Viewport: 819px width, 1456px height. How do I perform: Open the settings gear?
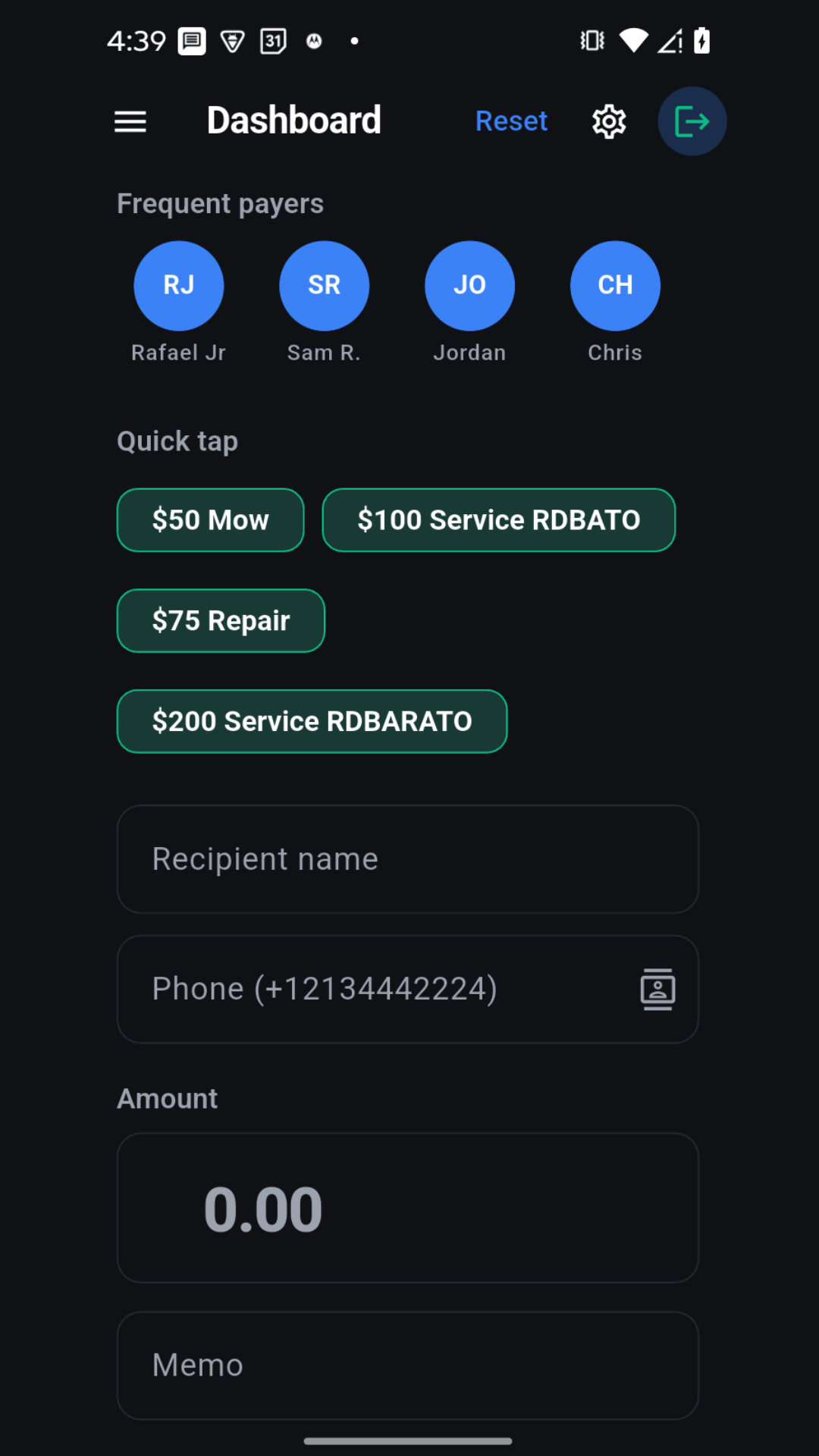(x=608, y=121)
